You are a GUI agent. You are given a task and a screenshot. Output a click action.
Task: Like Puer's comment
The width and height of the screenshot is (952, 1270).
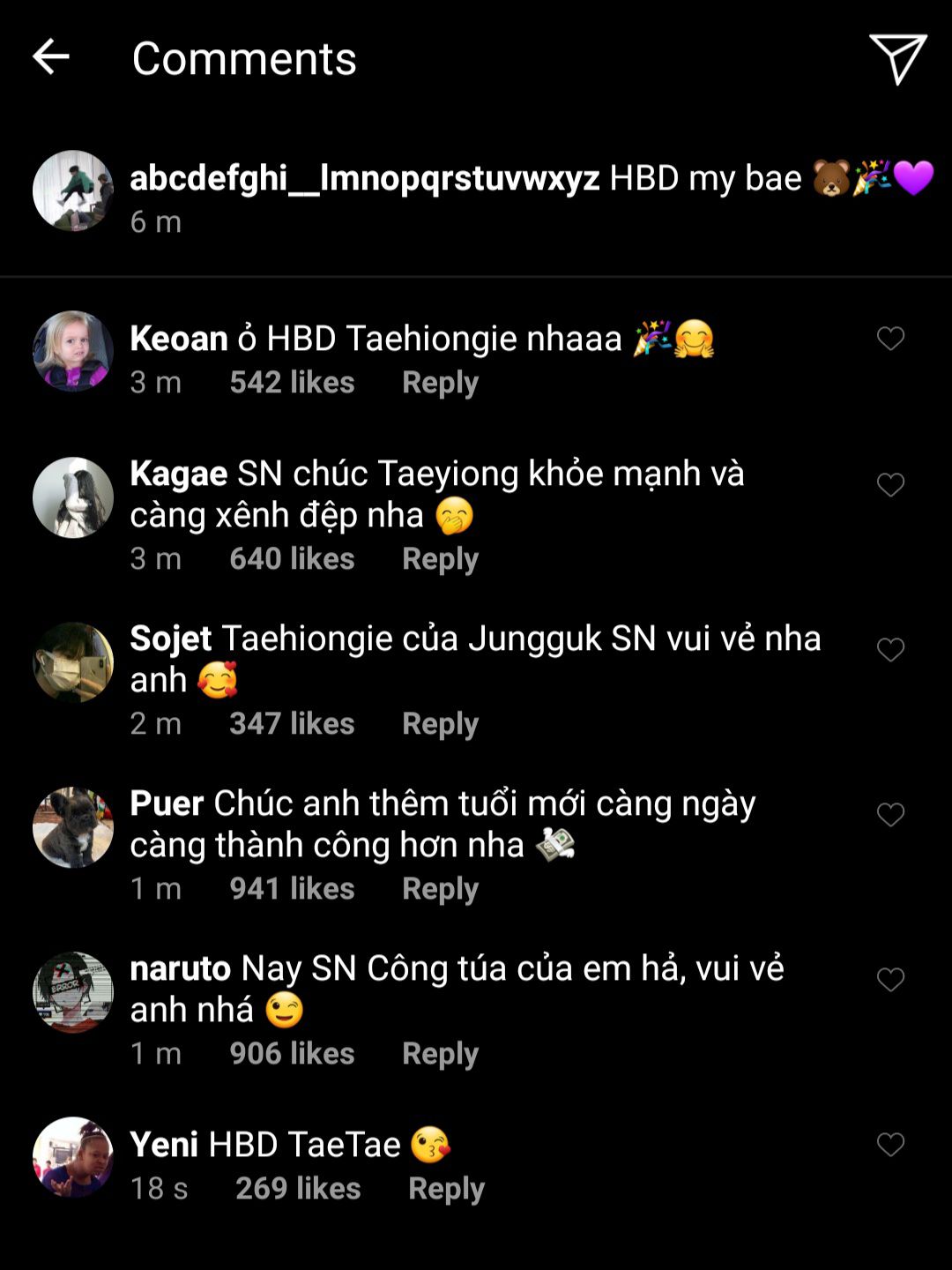(890, 815)
